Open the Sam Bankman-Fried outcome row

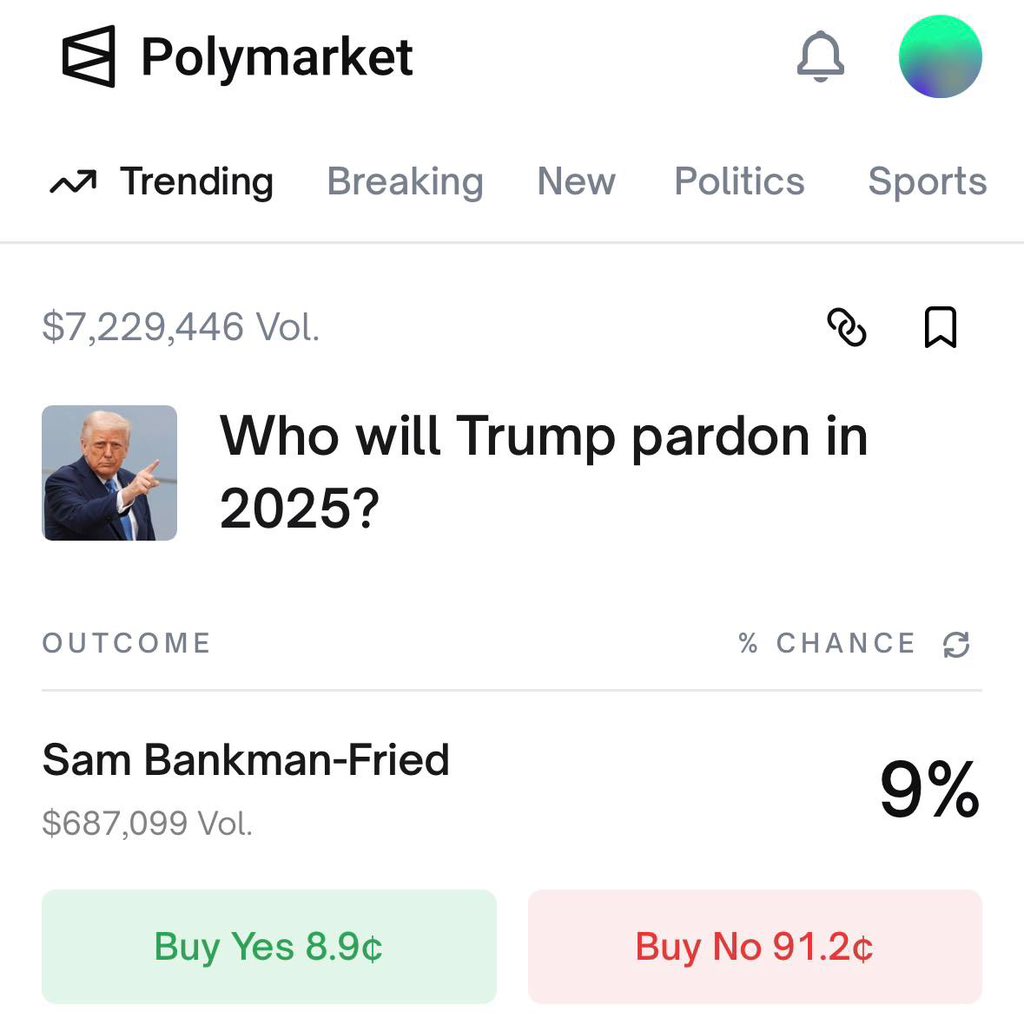pos(246,761)
